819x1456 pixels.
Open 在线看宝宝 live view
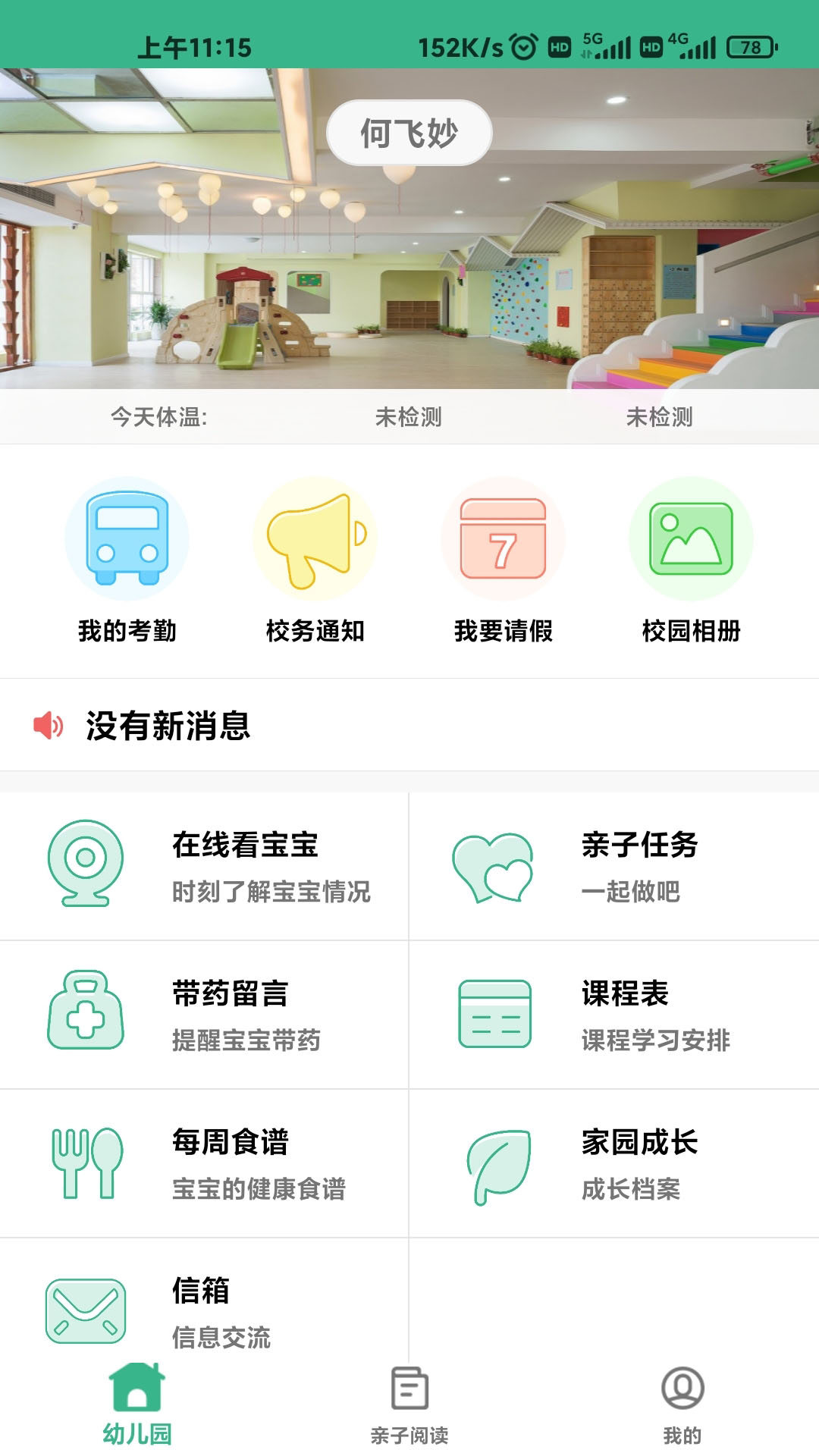(204, 866)
